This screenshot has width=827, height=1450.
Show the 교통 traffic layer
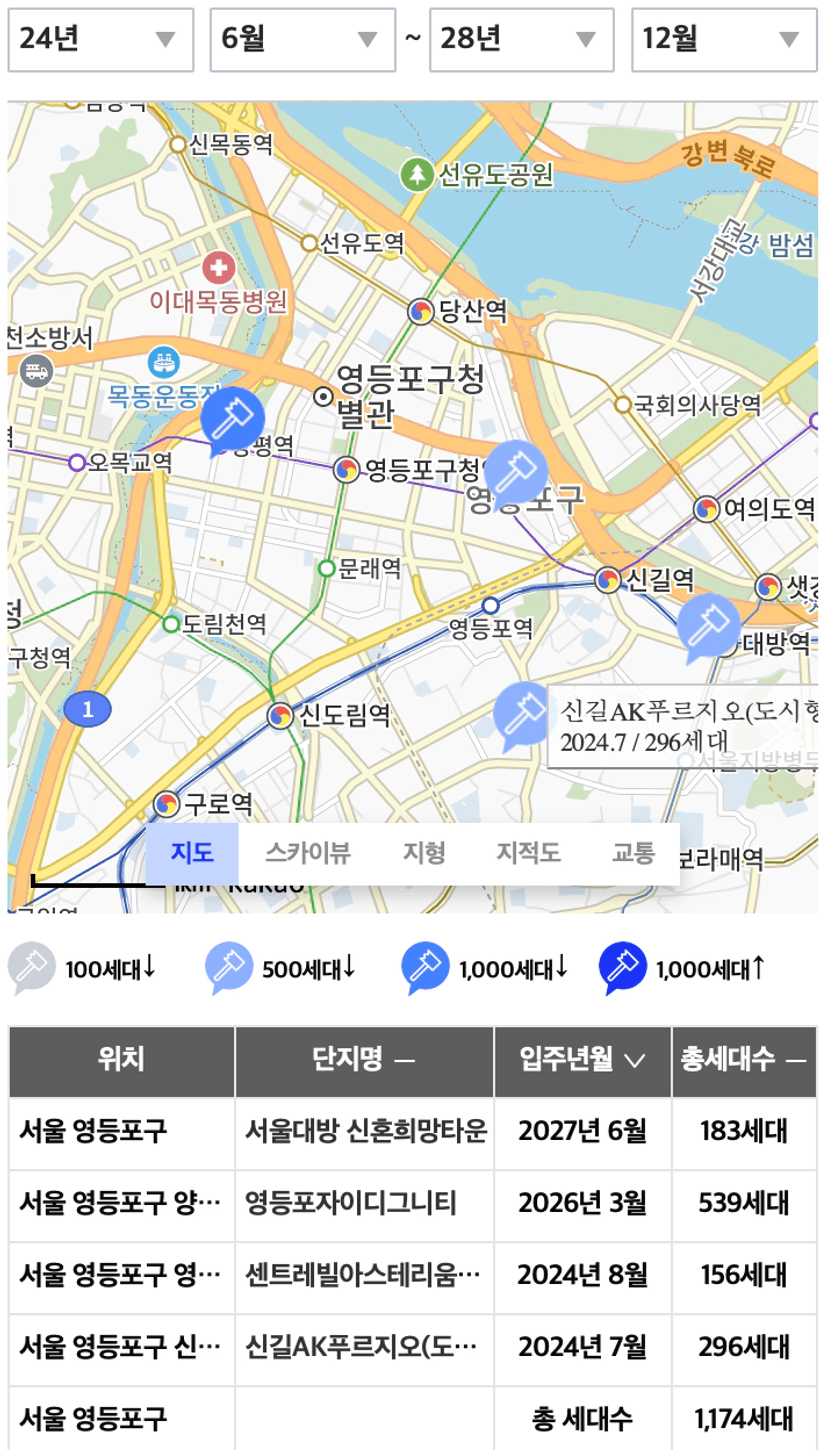(633, 853)
